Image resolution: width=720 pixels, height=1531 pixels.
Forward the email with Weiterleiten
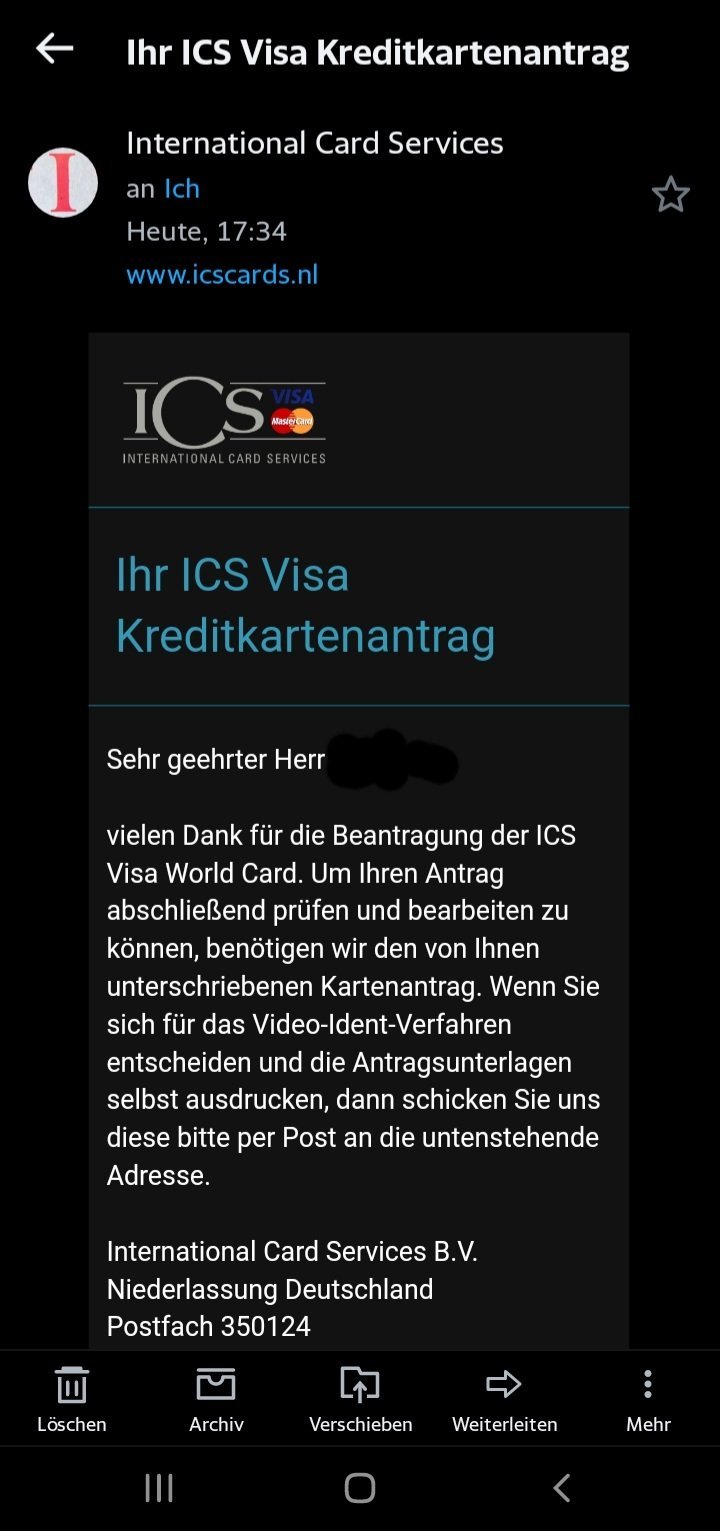tap(504, 1399)
